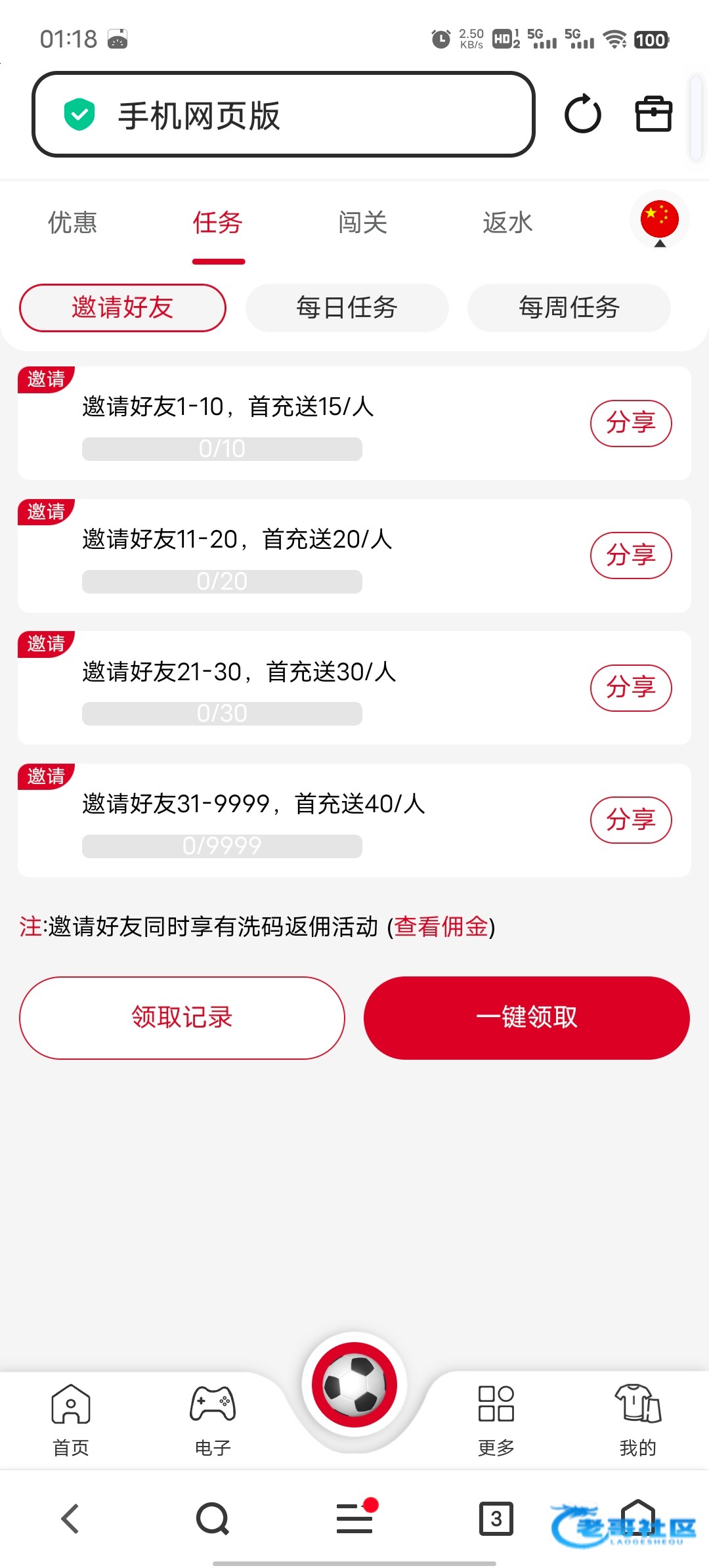Viewport: 709px width, 1568px height.
Task: Go back with the browser back arrow
Action: click(70, 1519)
